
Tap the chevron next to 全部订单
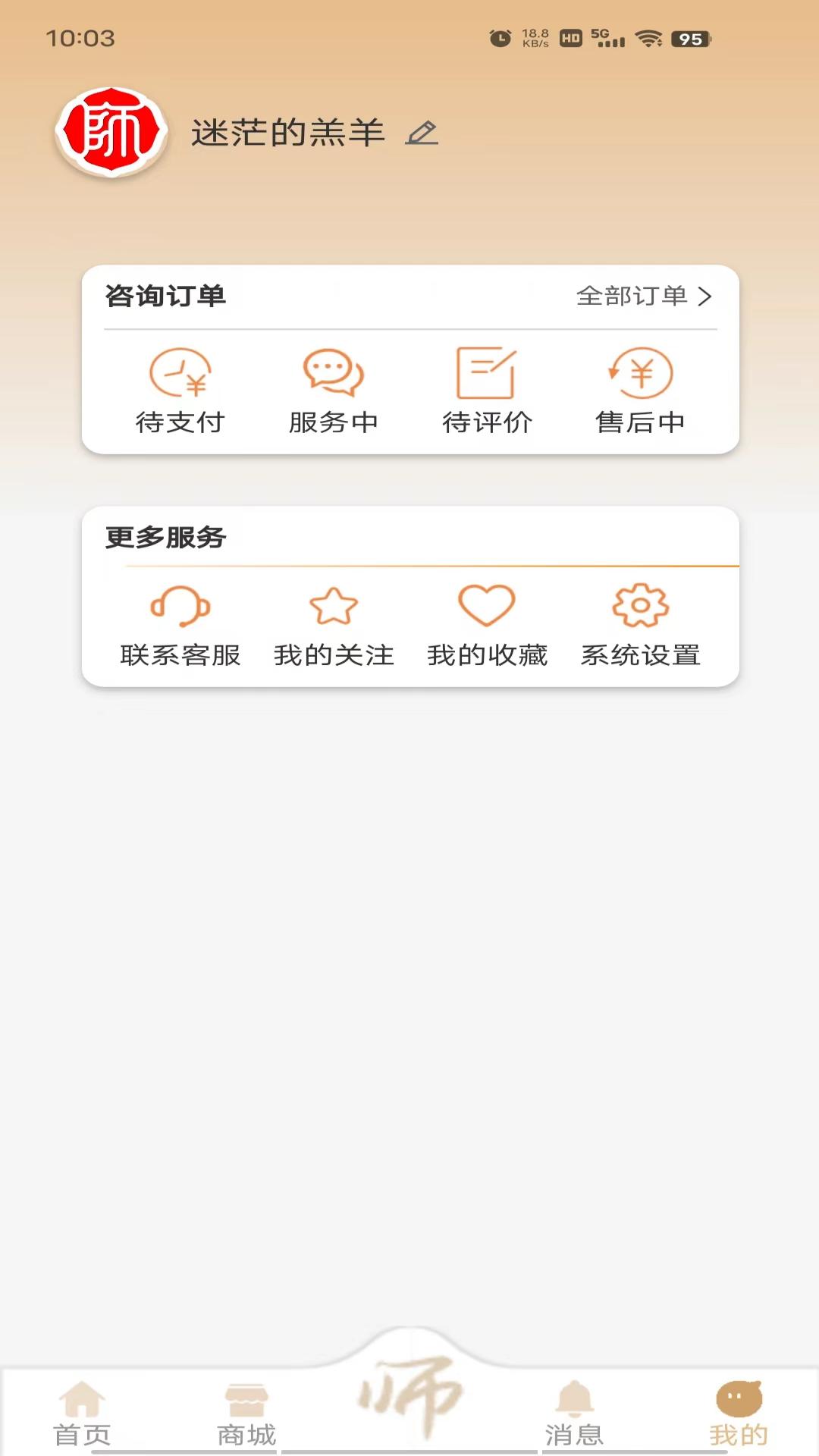coord(705,297)
